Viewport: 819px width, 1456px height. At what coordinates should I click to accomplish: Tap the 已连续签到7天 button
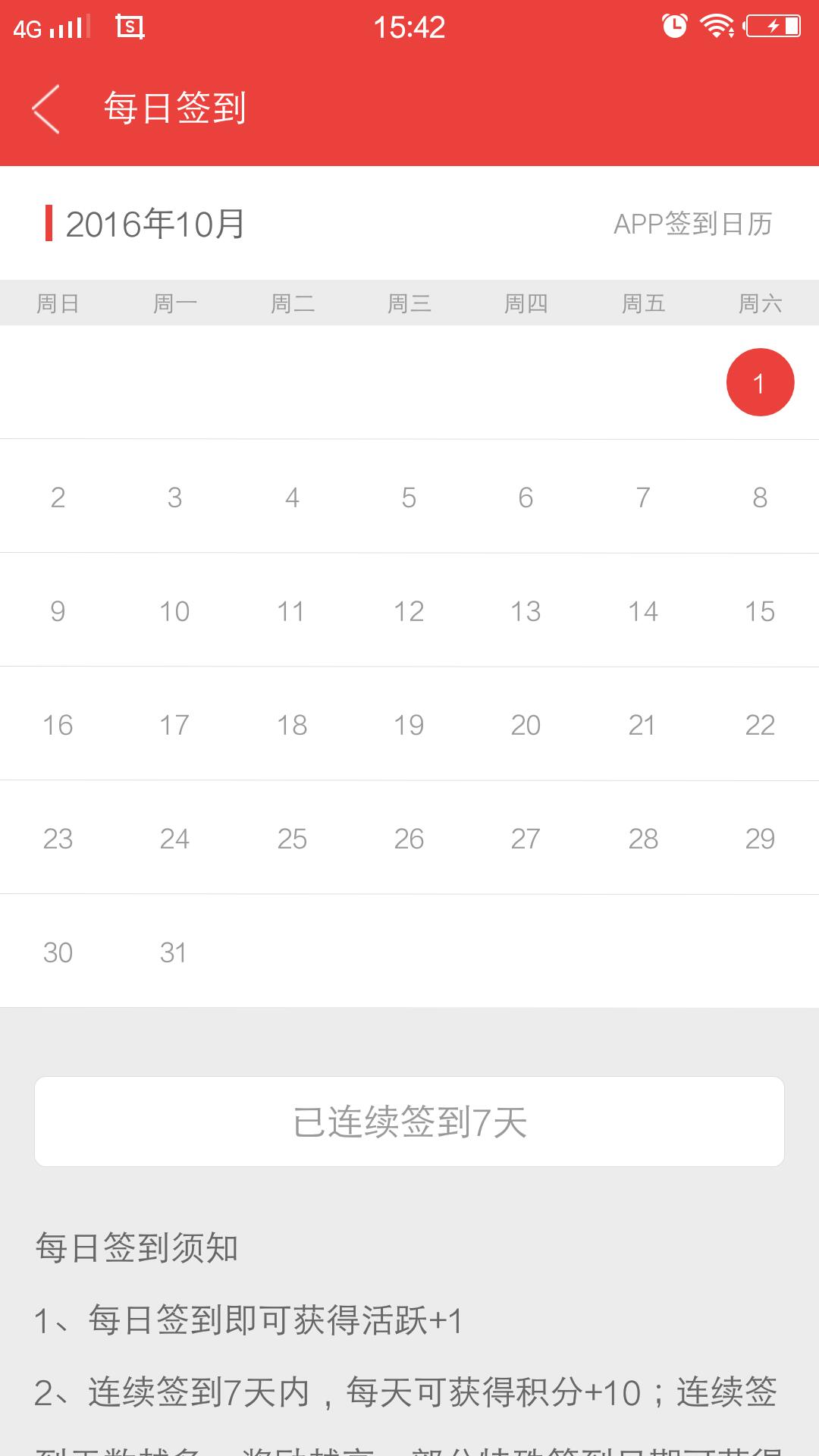[x=409, y=1122]
